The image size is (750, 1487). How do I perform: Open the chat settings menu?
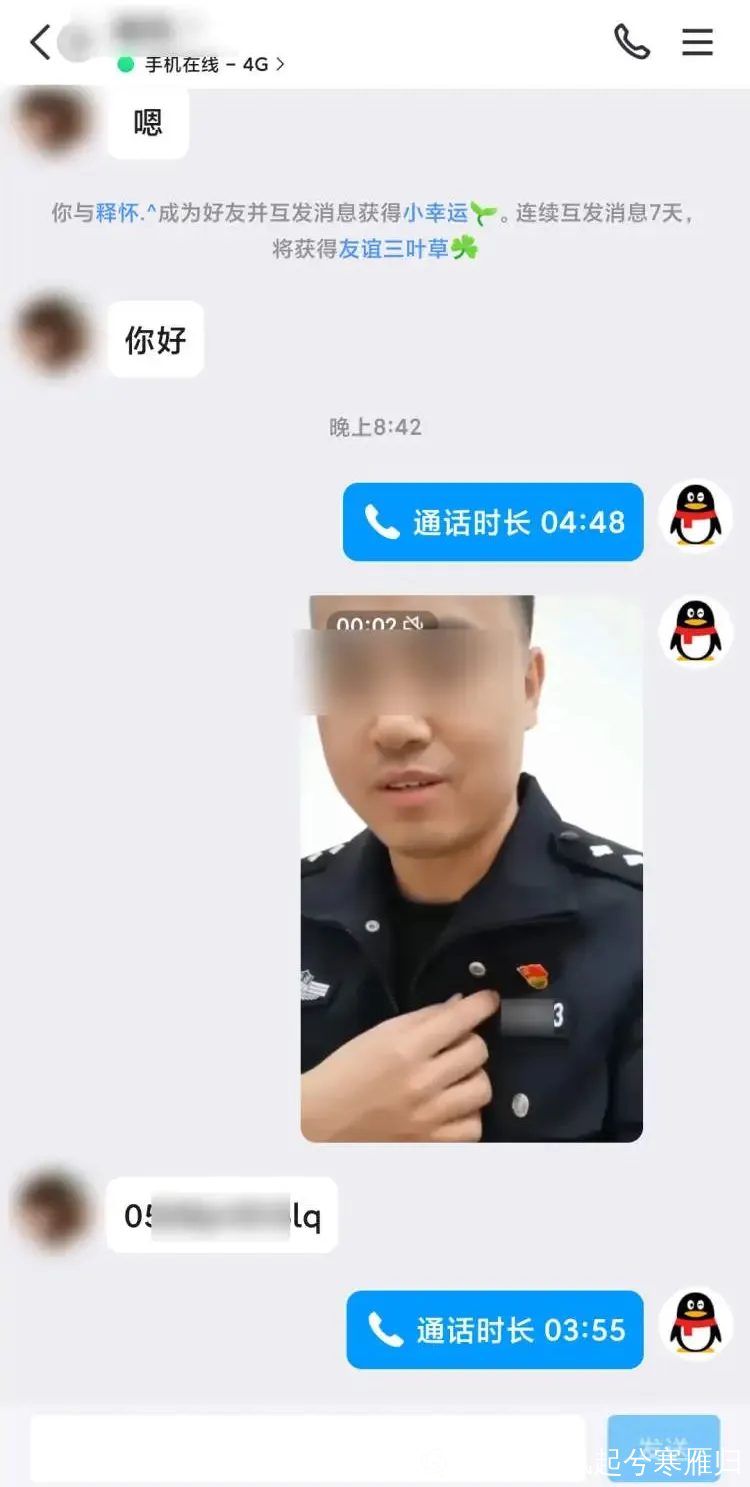[697, 42]
